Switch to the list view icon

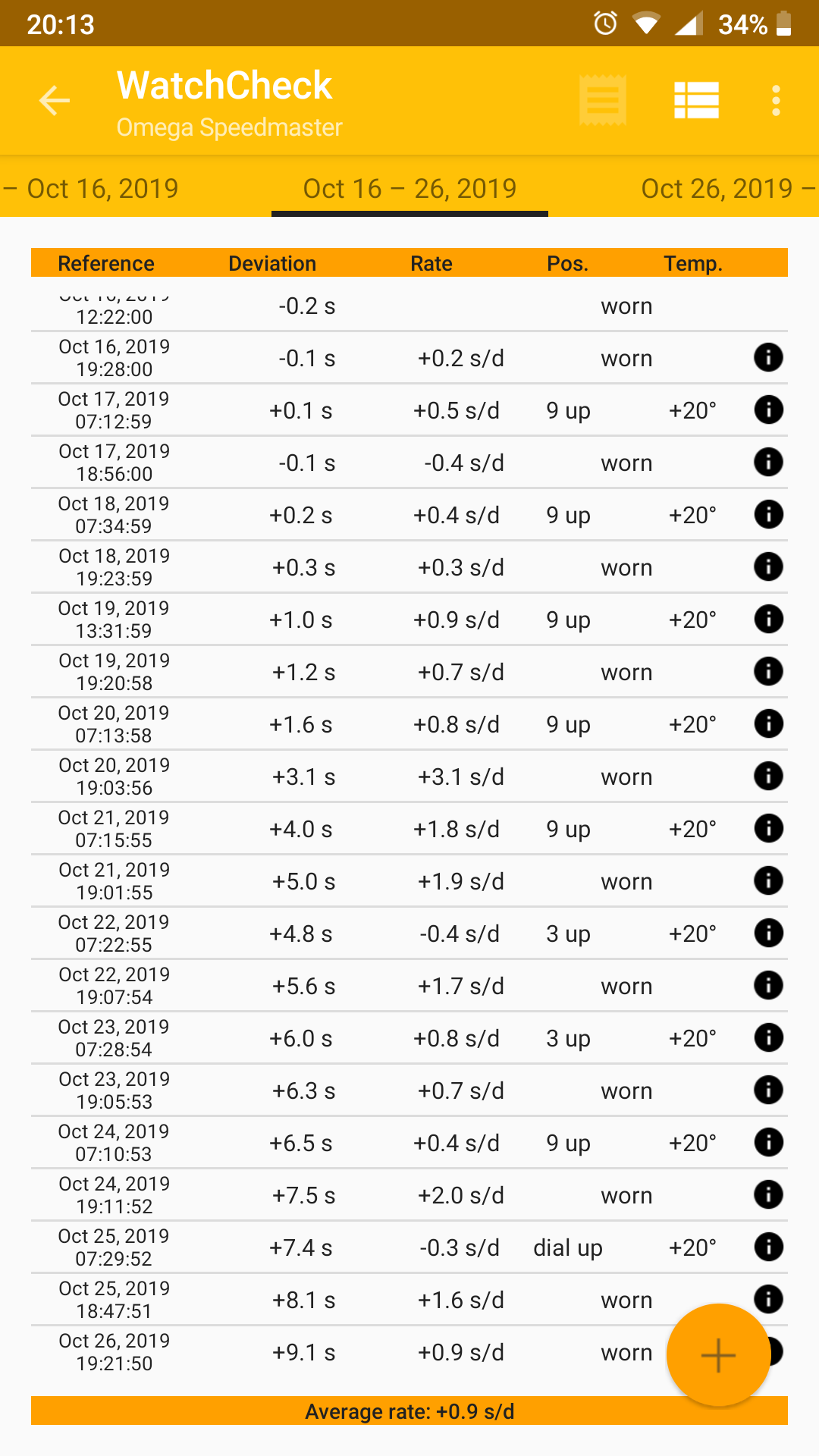696,100
